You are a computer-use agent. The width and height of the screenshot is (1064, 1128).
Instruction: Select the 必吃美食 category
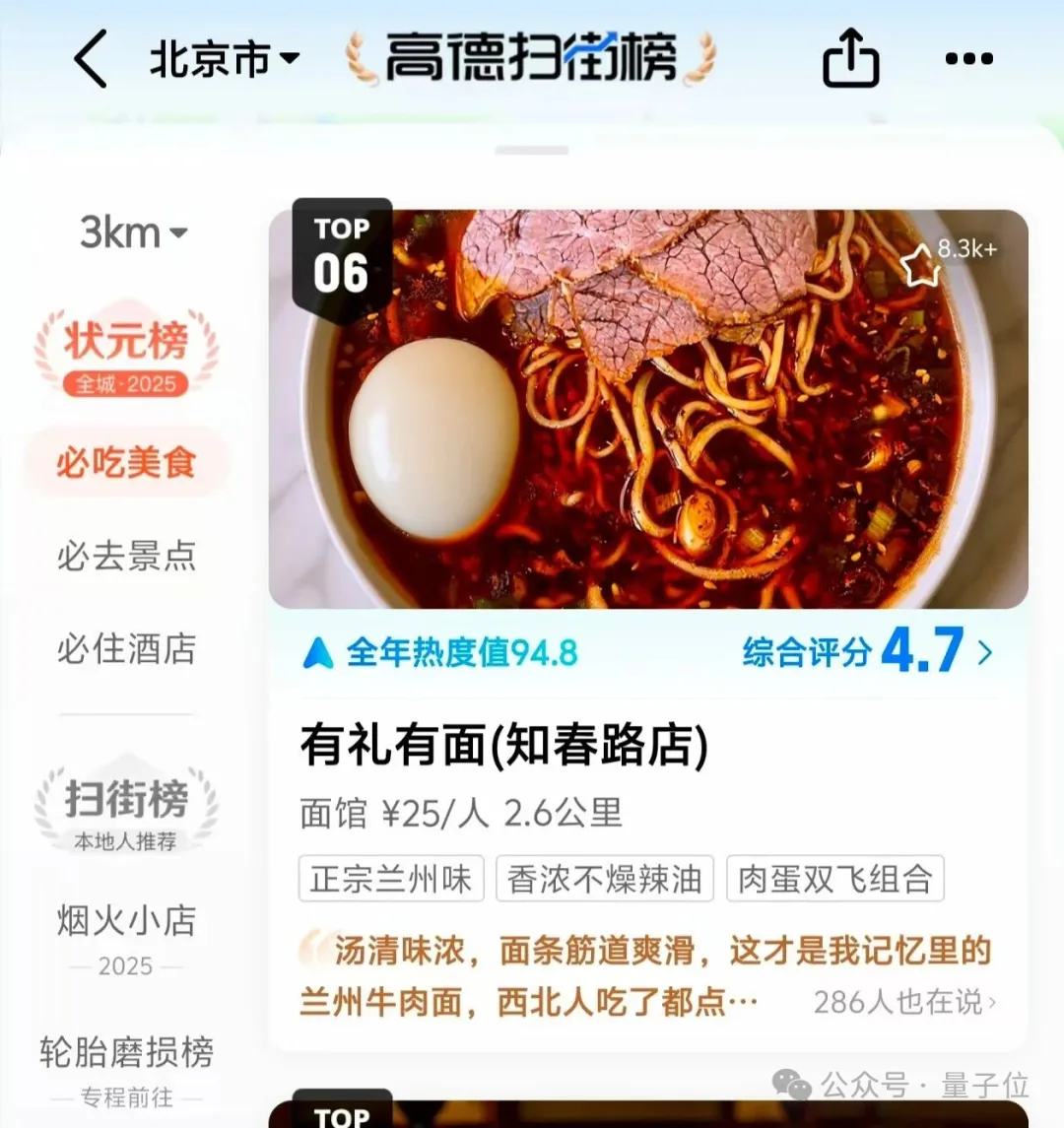click(x=126, y=462)
